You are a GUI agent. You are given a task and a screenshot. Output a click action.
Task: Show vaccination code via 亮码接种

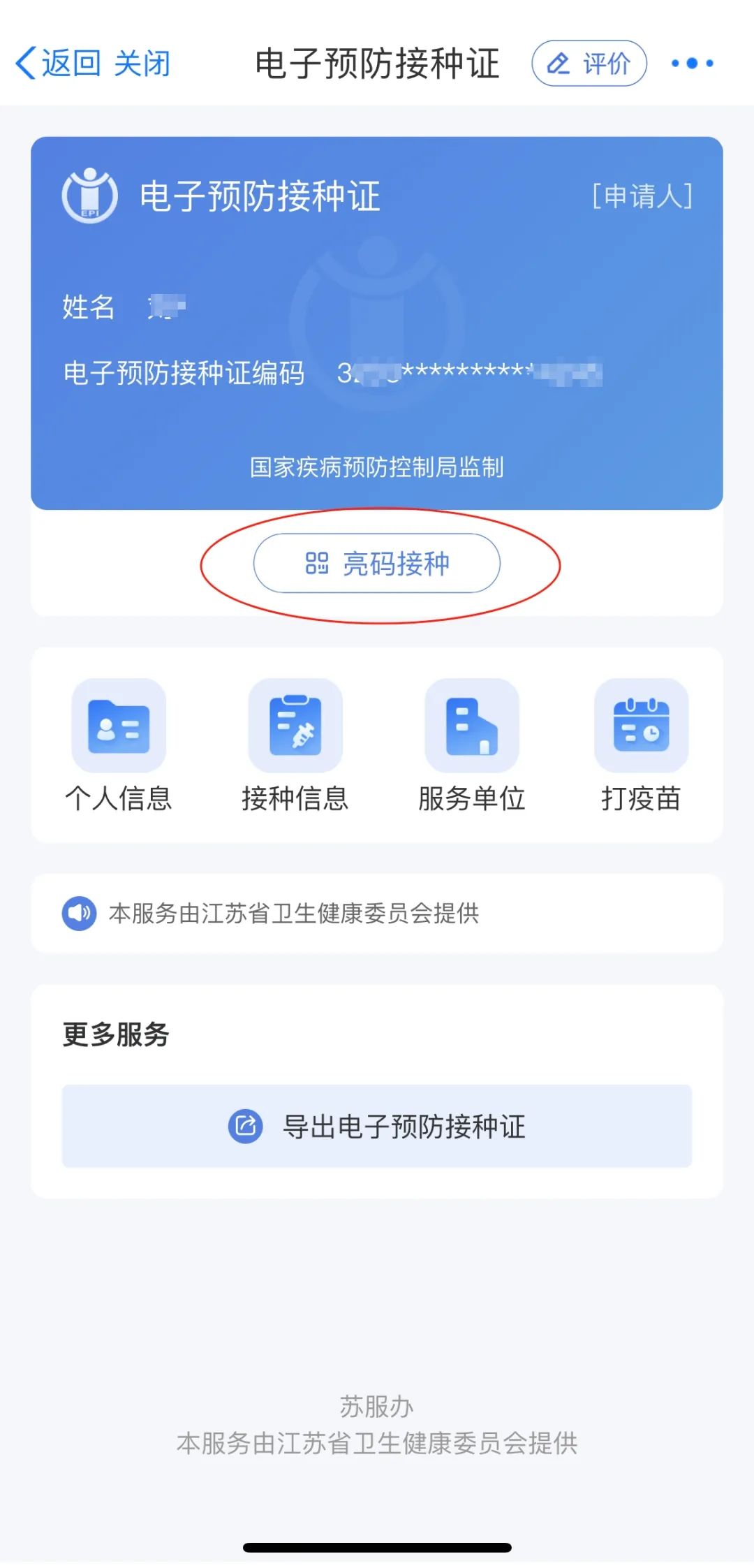point(377,564)
